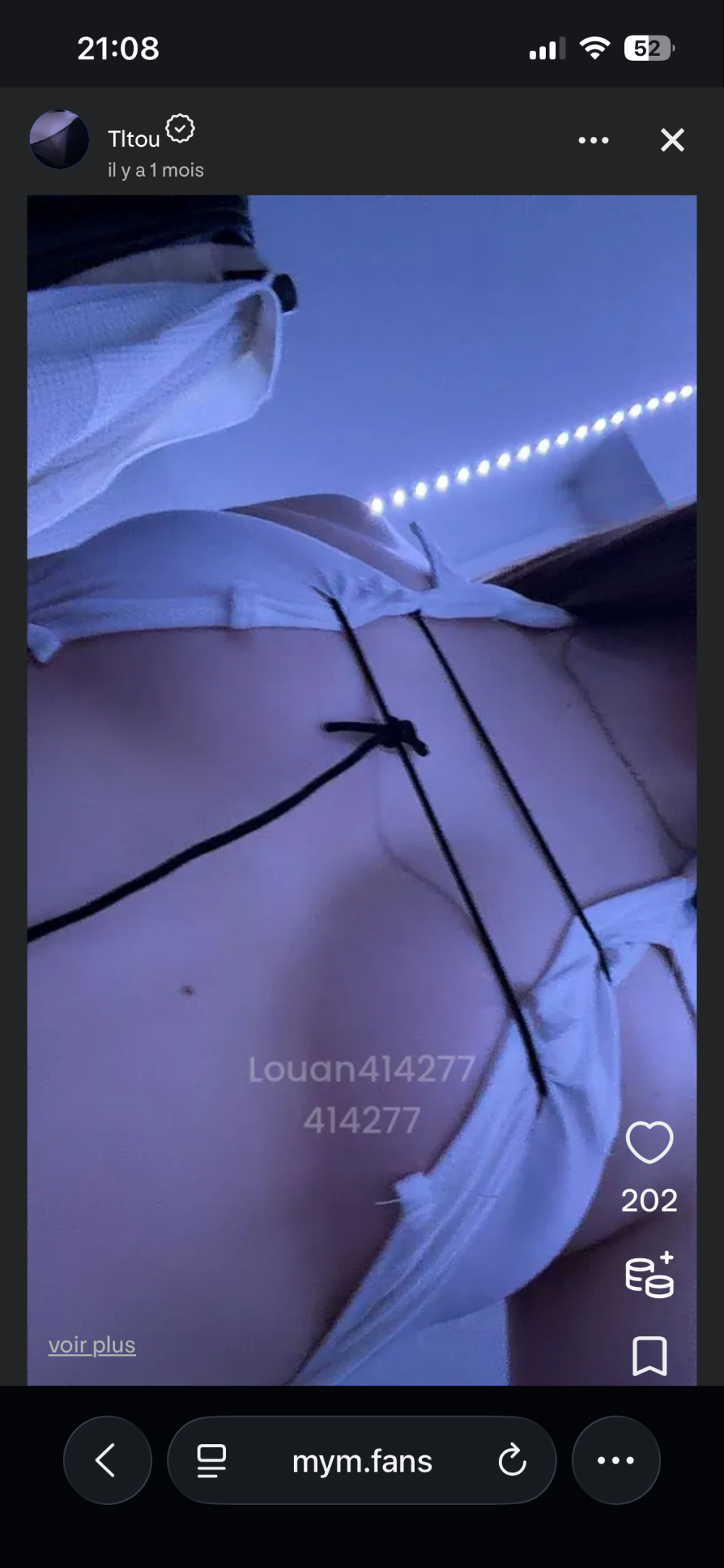Expand the caption with voir plus

[92, 1344]
